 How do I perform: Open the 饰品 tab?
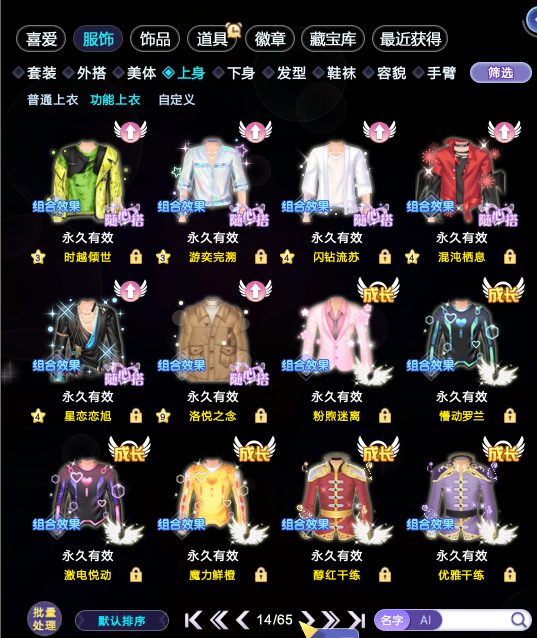155,39
